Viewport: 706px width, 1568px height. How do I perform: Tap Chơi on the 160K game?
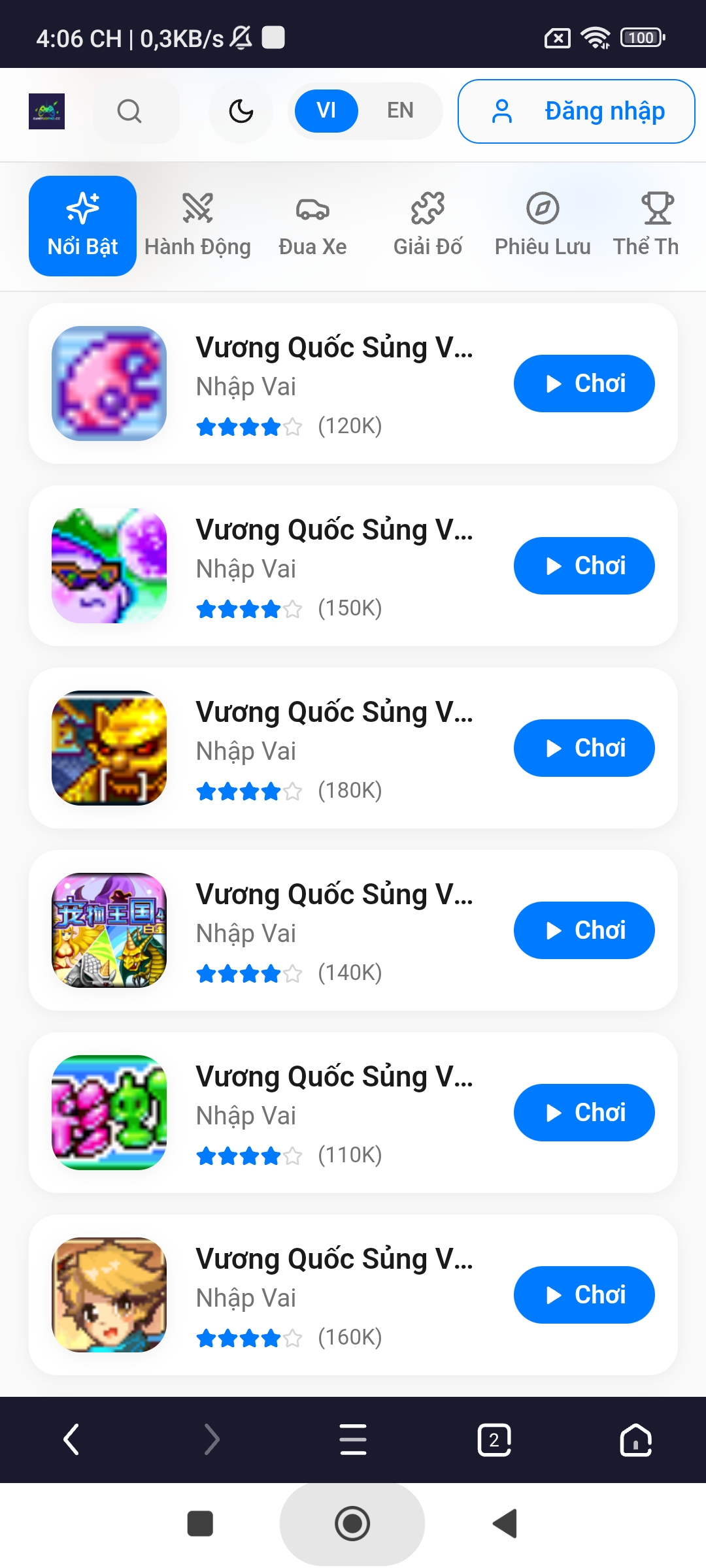point(584,1295)
